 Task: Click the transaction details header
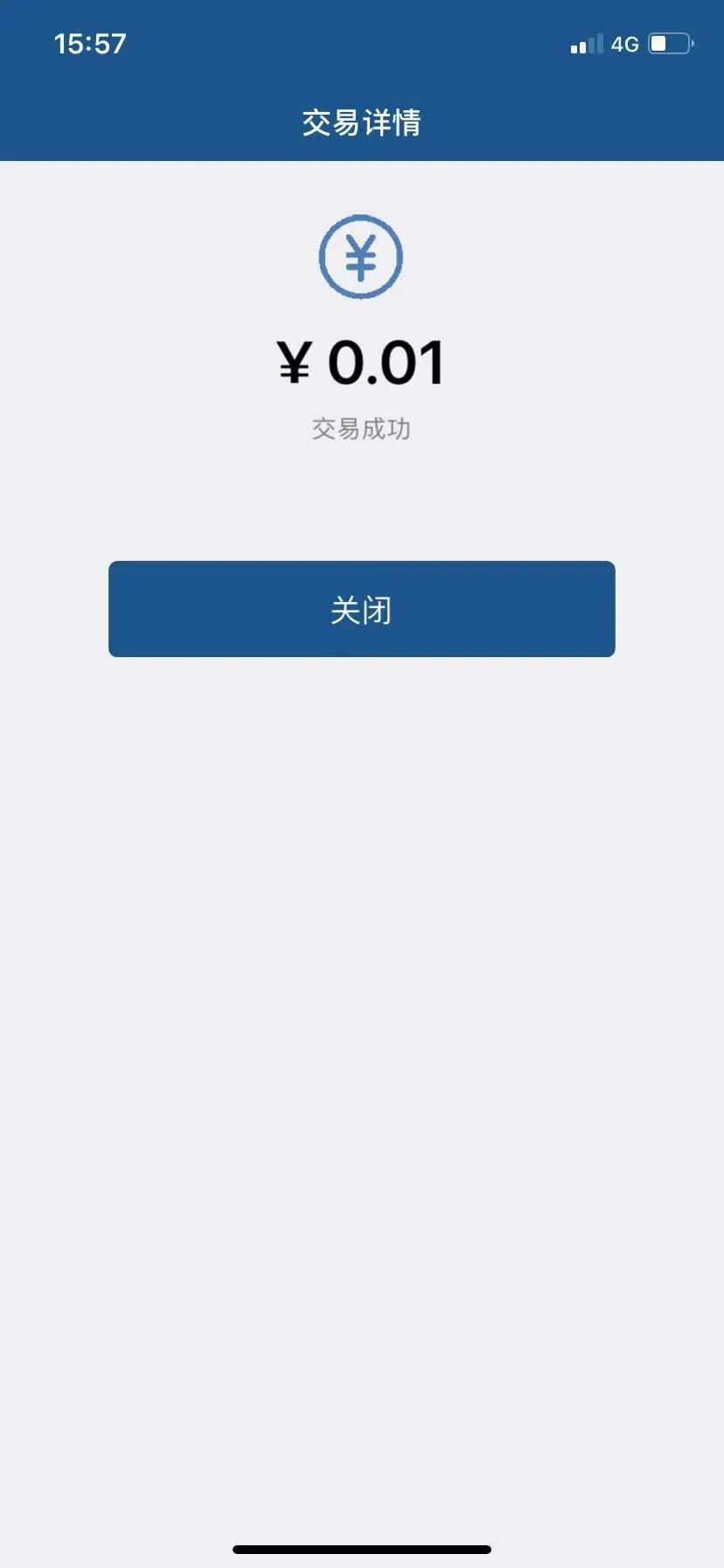(361, 122)
